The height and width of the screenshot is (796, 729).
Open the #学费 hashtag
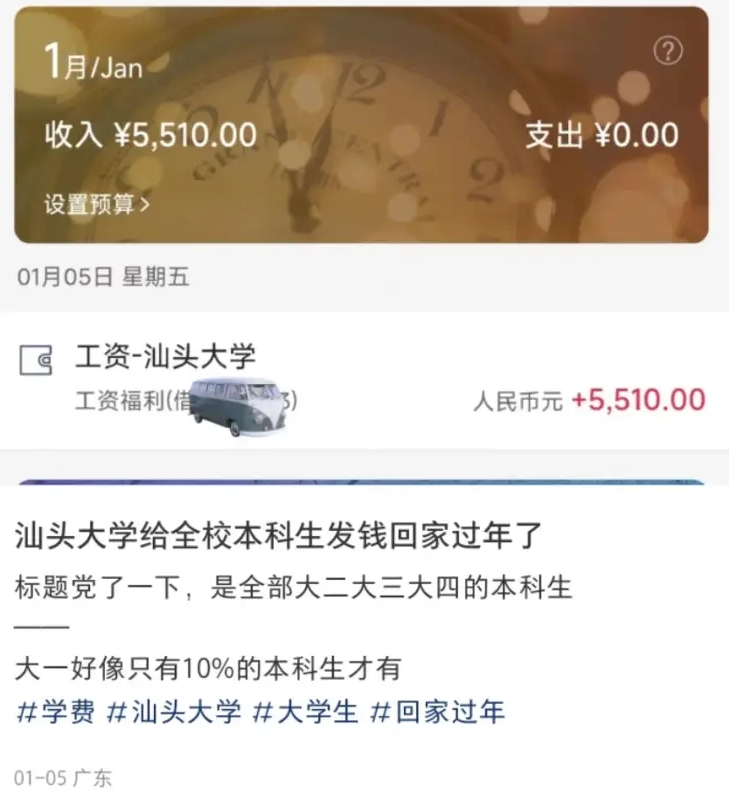[x=56, y=712]
